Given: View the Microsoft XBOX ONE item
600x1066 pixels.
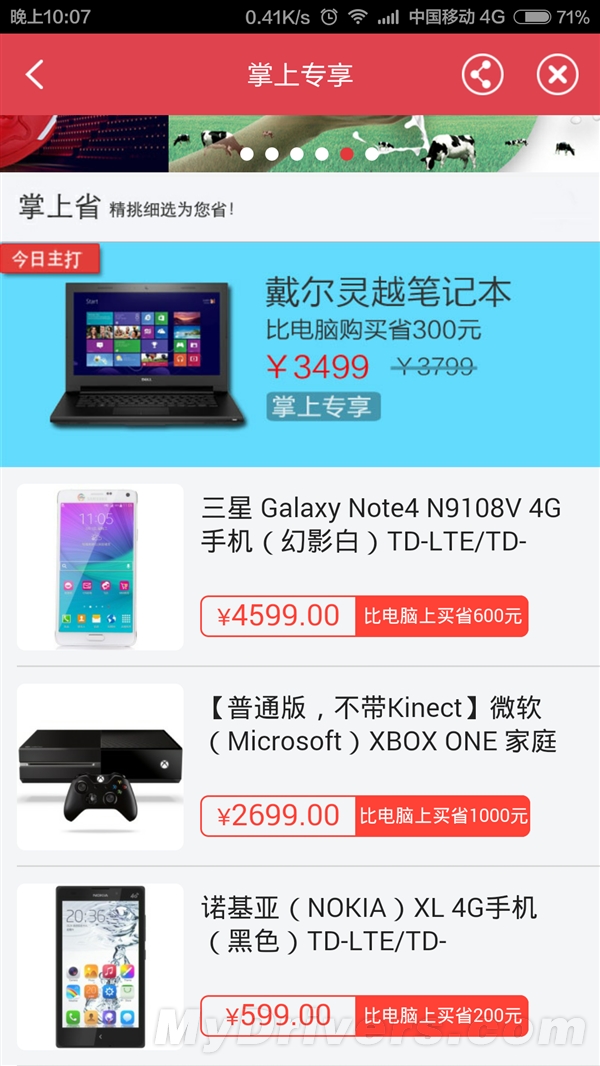Looking at the screenshot, I should [380, 725].
